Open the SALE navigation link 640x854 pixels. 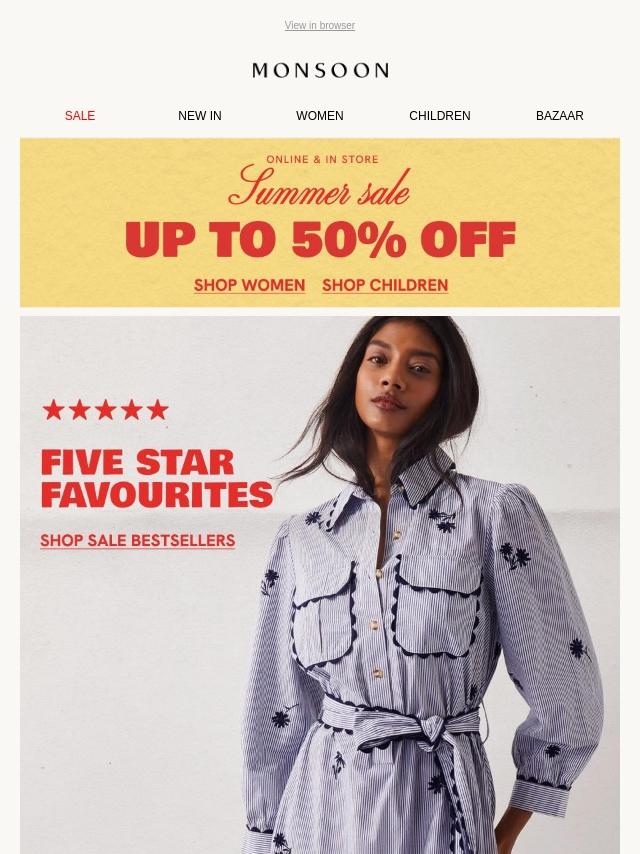point(80,116)
